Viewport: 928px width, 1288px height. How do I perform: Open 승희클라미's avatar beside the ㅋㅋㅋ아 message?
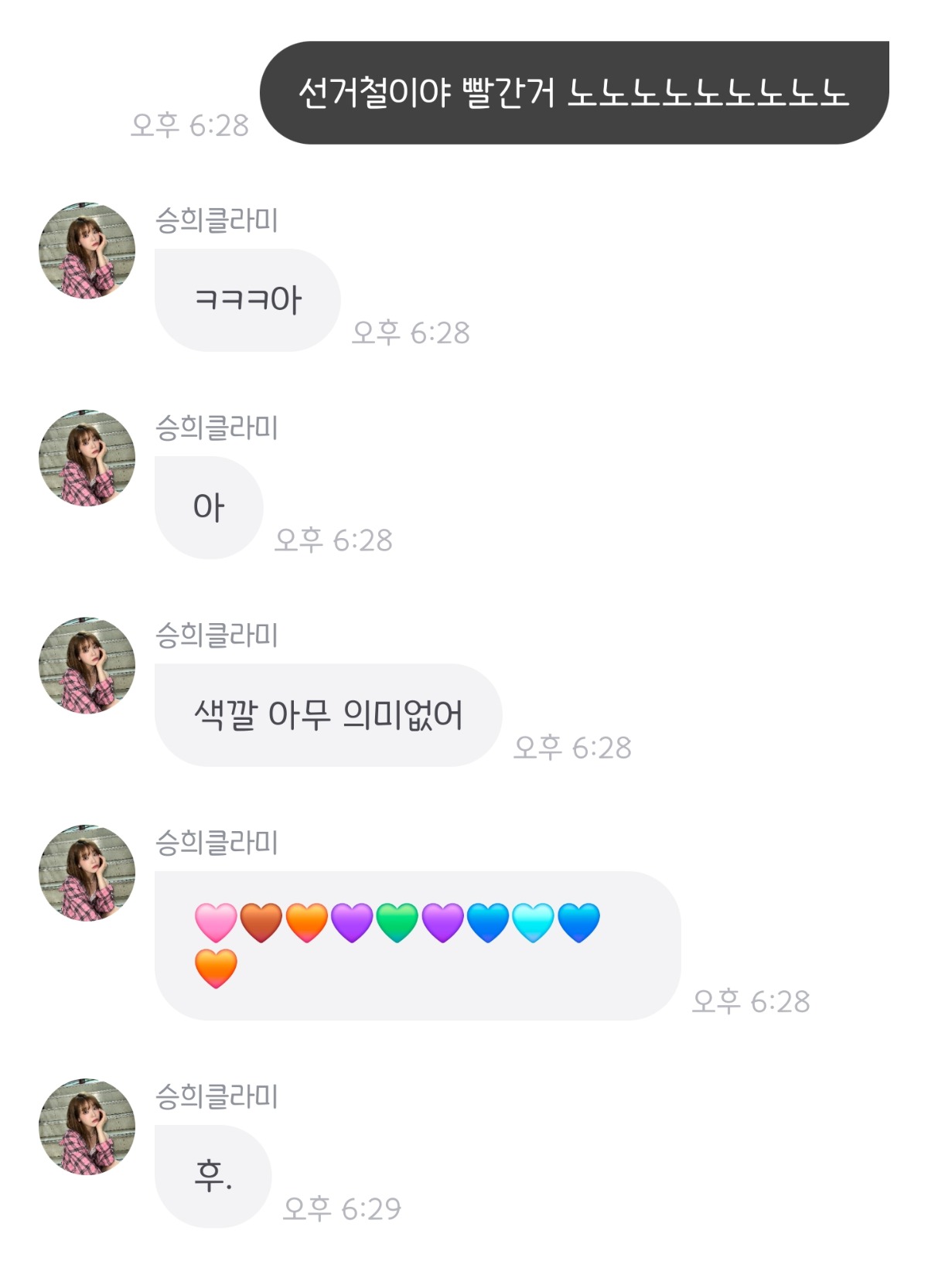pos(87,251)
